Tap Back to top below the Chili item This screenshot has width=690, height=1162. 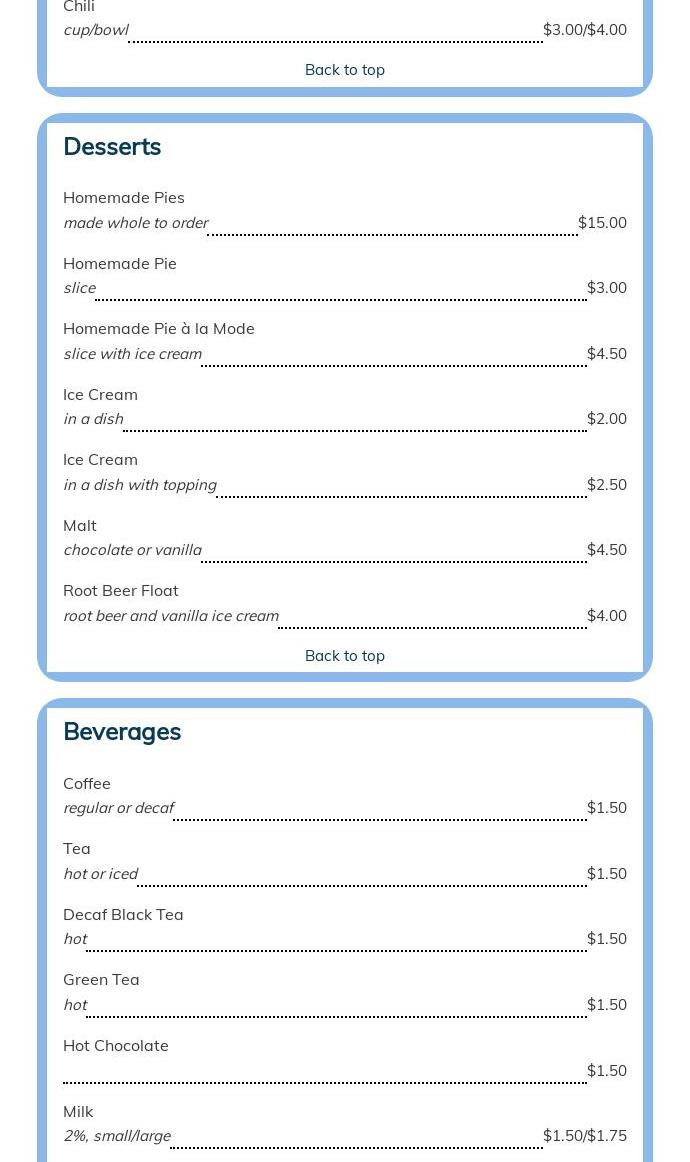click(344, 69)
